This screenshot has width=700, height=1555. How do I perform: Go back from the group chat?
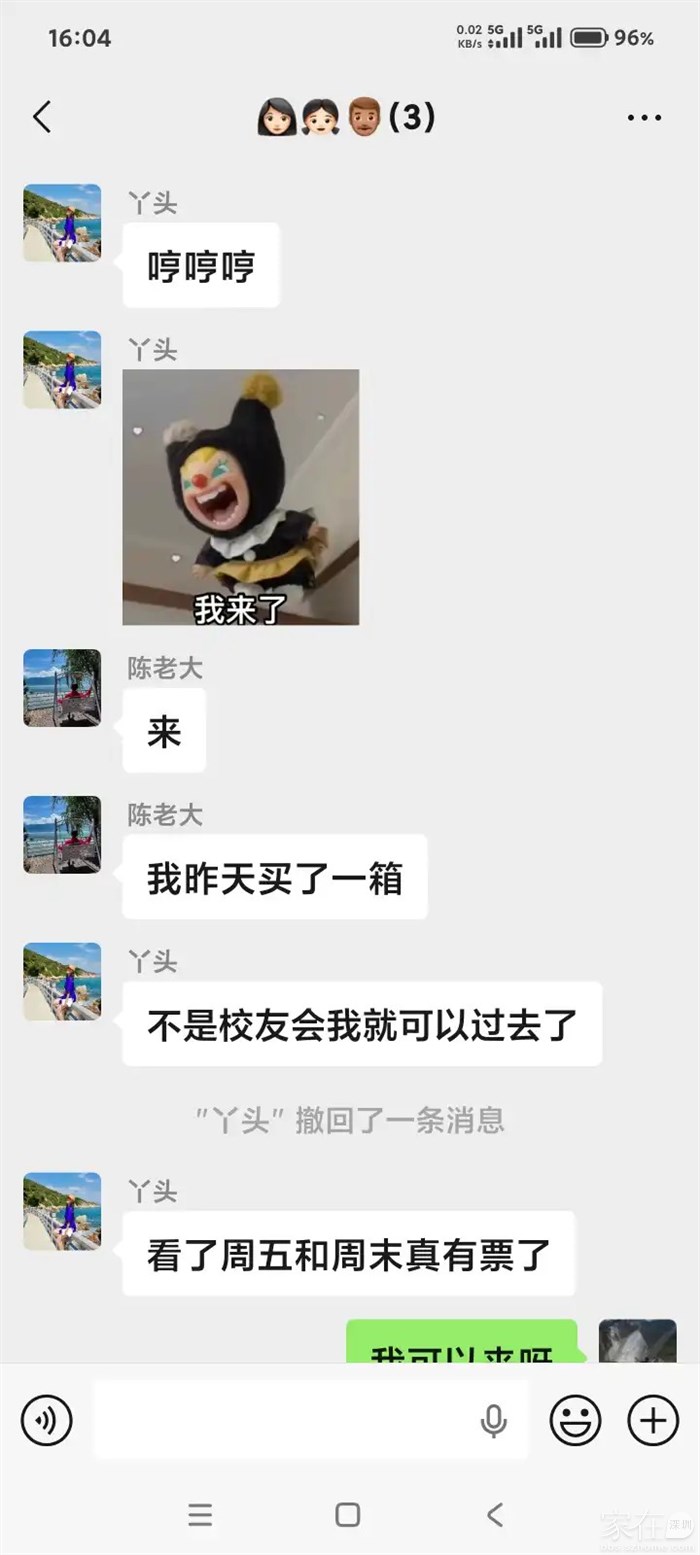42,118
